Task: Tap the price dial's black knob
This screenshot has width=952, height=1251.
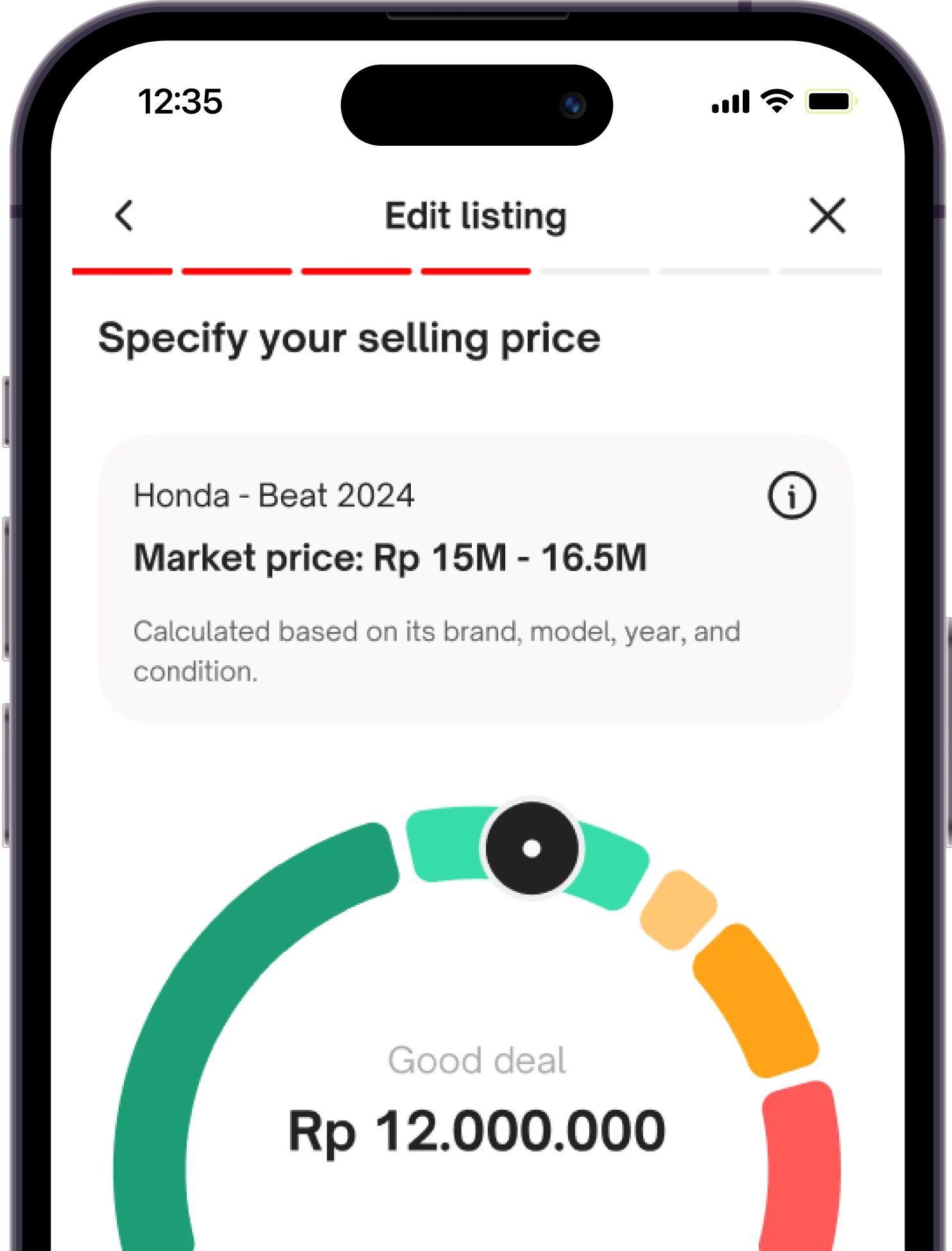Action: pyautogui.click(x=532, y=848)
